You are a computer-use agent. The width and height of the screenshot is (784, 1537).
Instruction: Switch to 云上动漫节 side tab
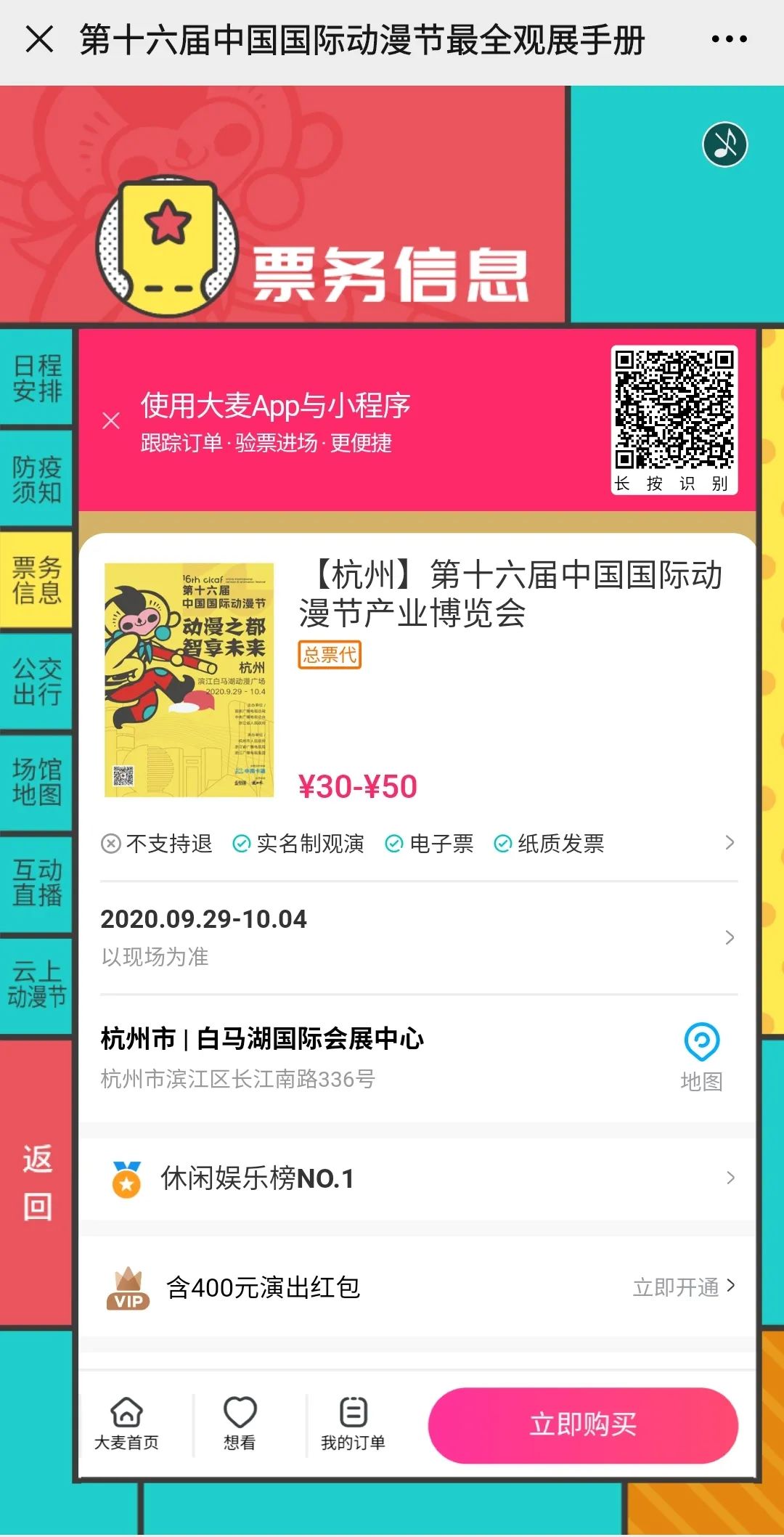click(36, 984)
